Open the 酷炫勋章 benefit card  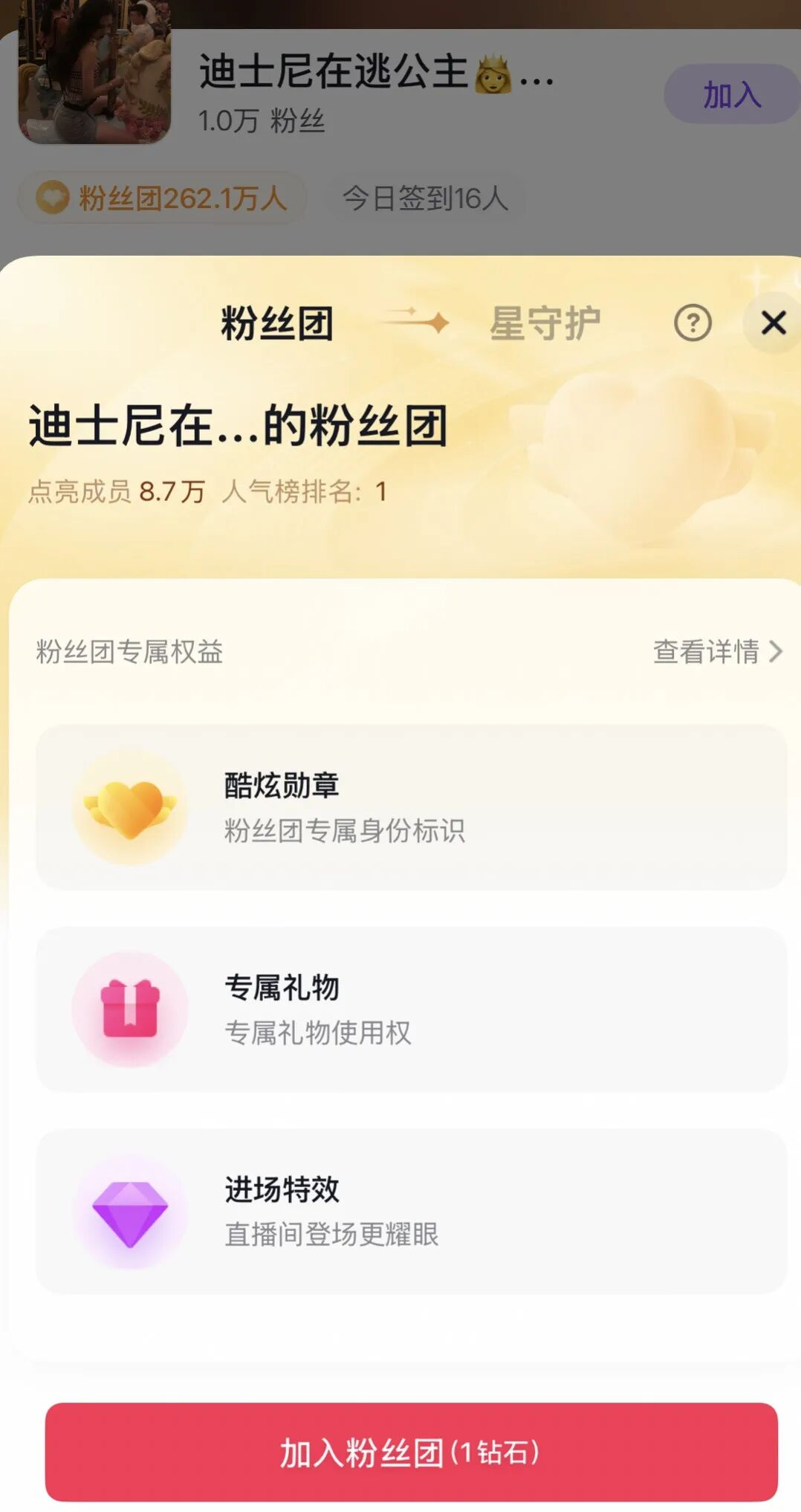tap(411, 807)
